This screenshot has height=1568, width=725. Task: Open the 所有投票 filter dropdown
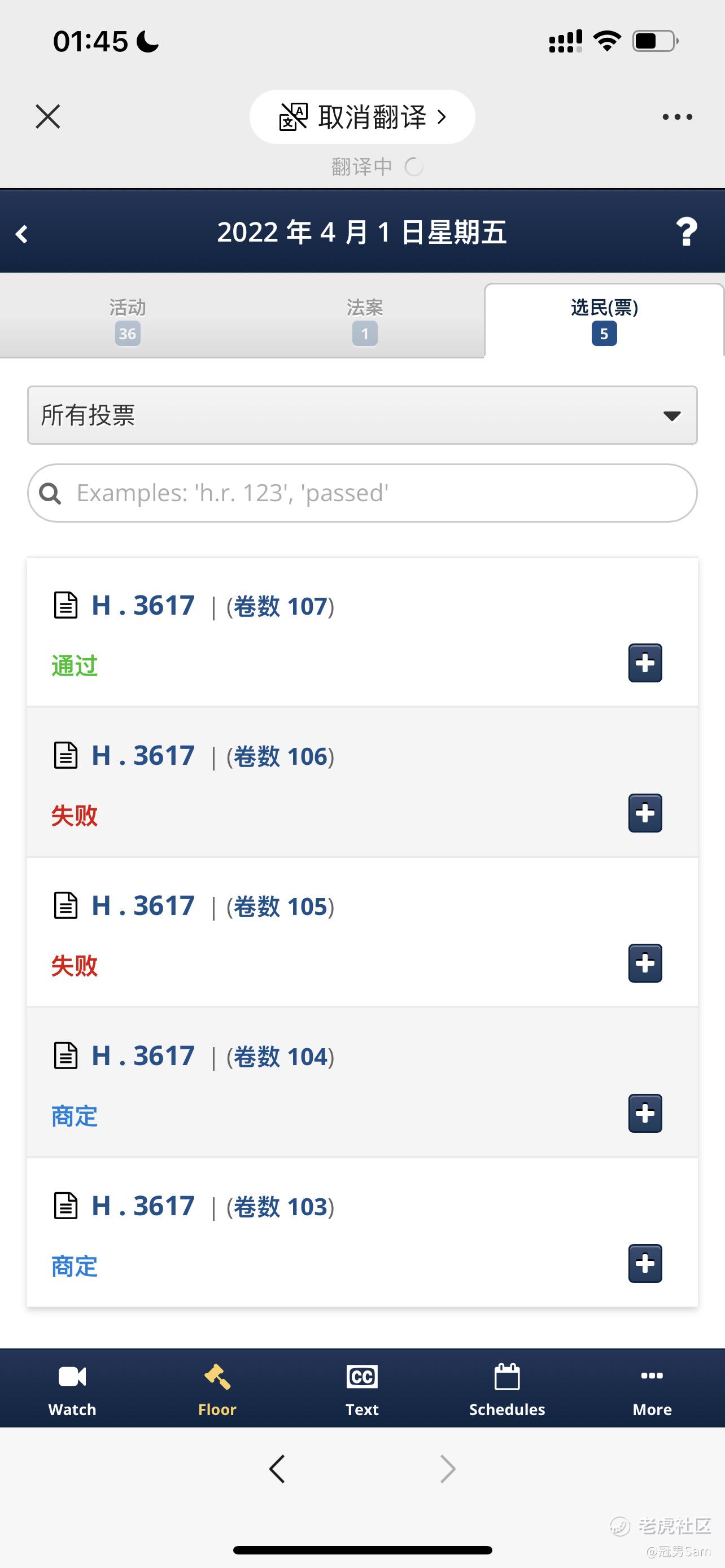pyautogui.click(x=362, y=415)
